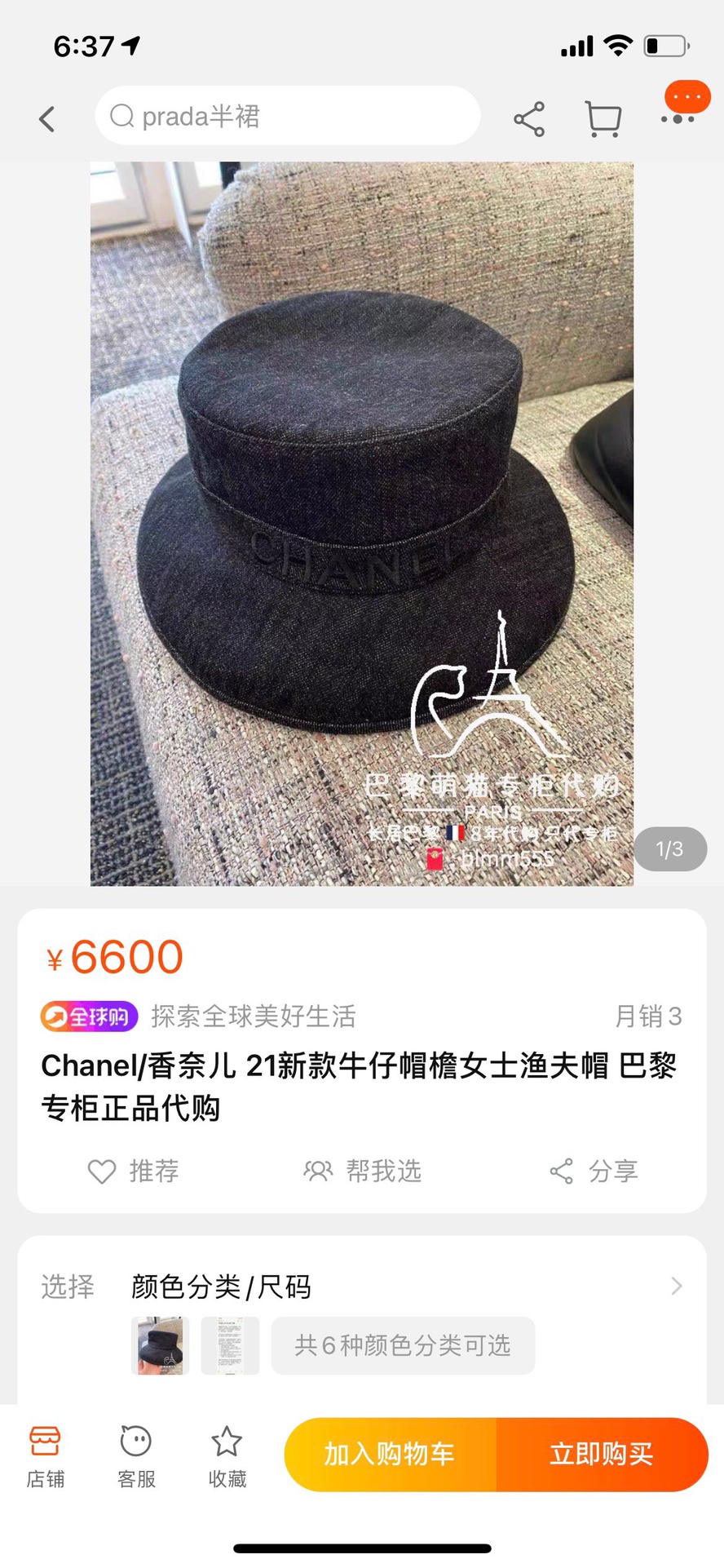Contact 客服 customer service

pyautogui.click(x=136, y=1456)
